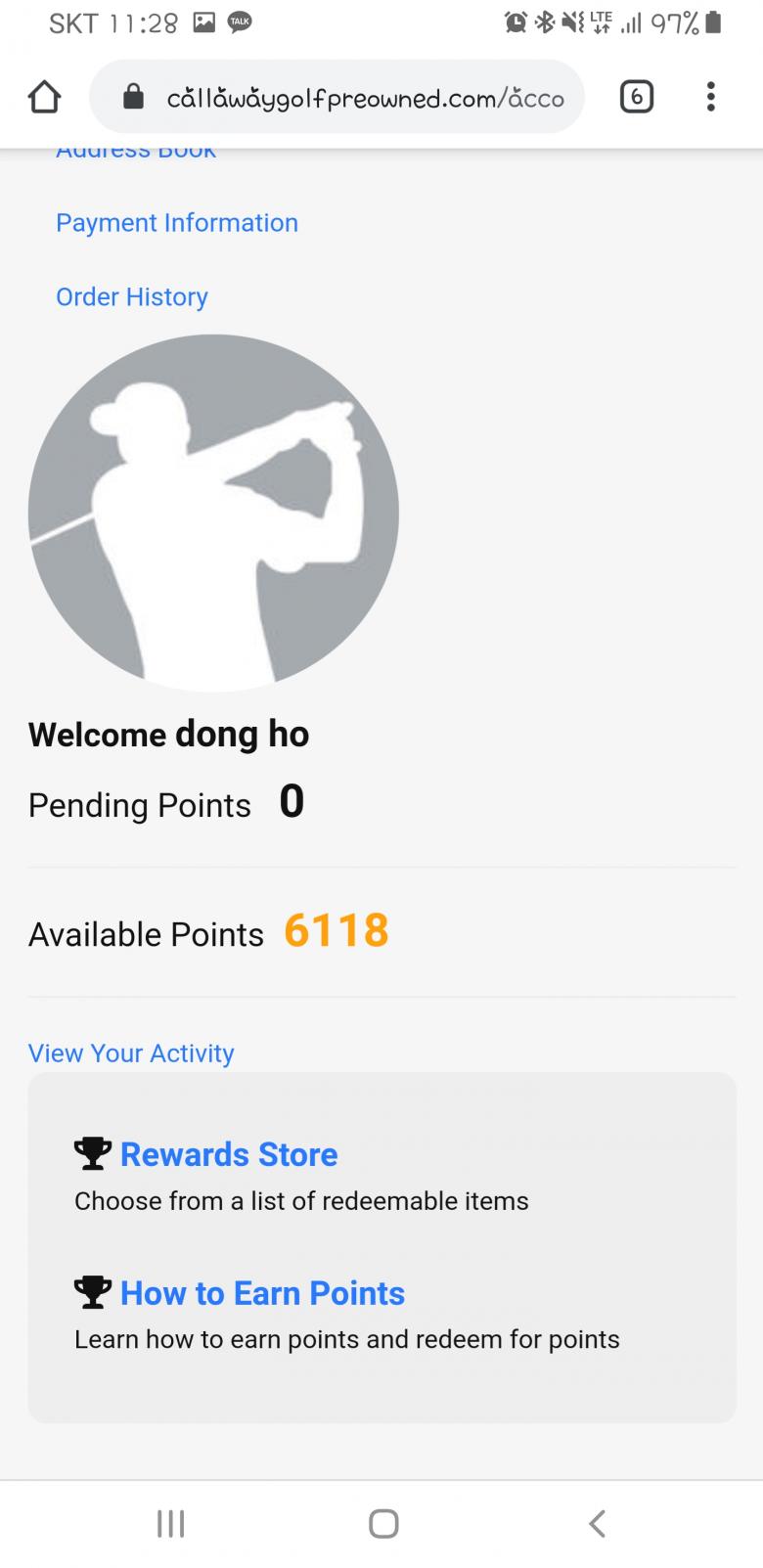Open the Rewards Store

click(x=228, y=1154)
